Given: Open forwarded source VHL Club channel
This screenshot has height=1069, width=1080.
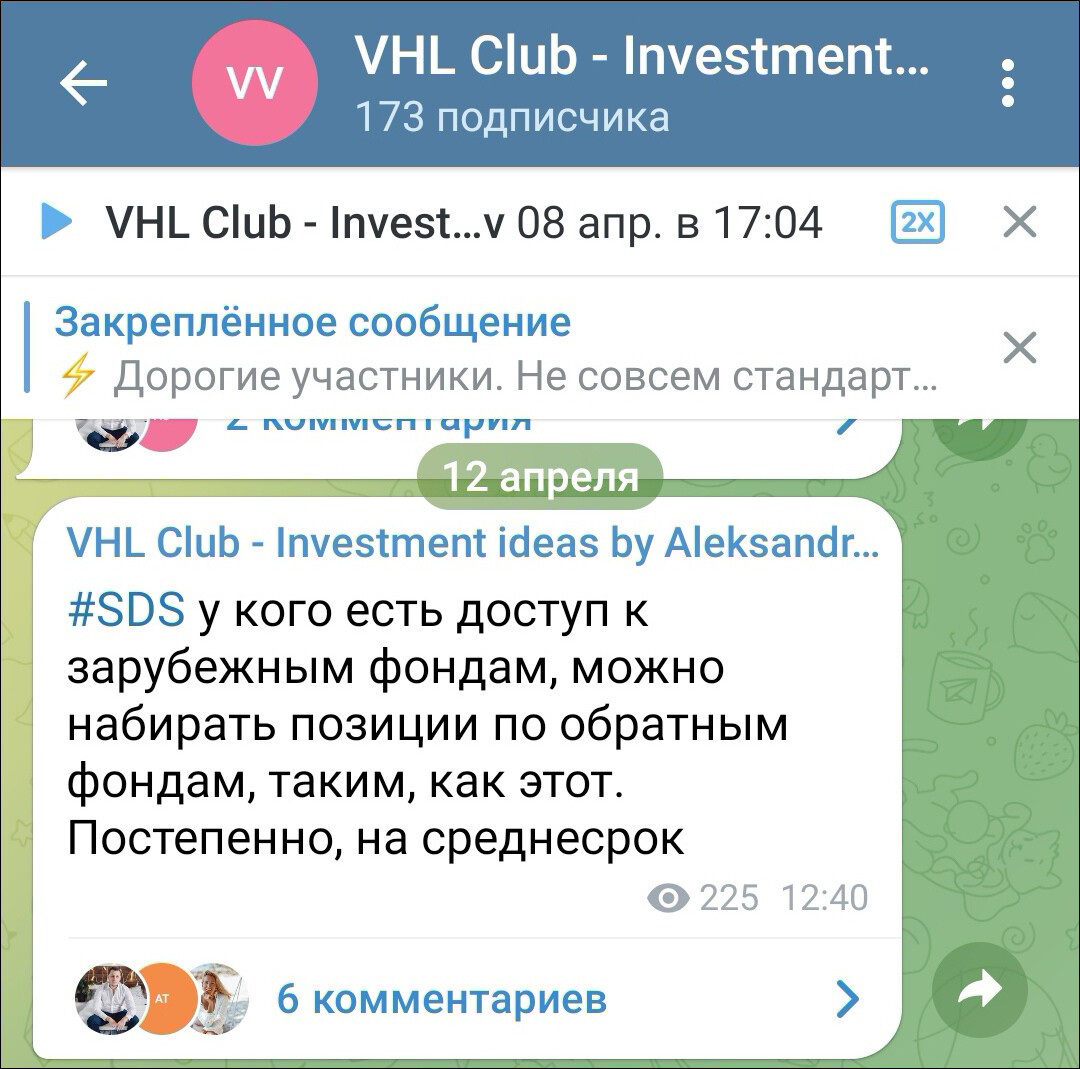Looking at the screenshot, I should coord(472,543).
